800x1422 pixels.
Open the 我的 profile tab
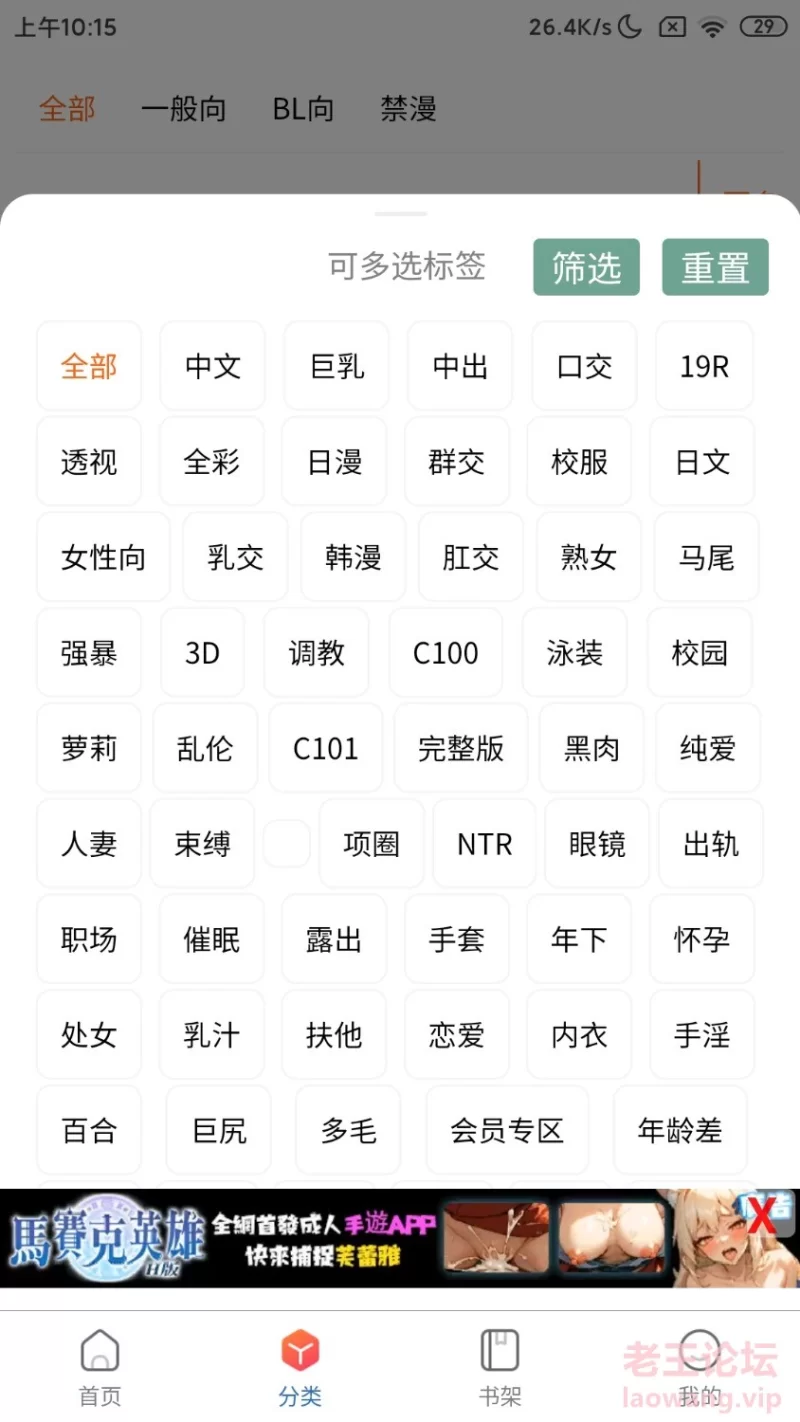pos(699,1368)
